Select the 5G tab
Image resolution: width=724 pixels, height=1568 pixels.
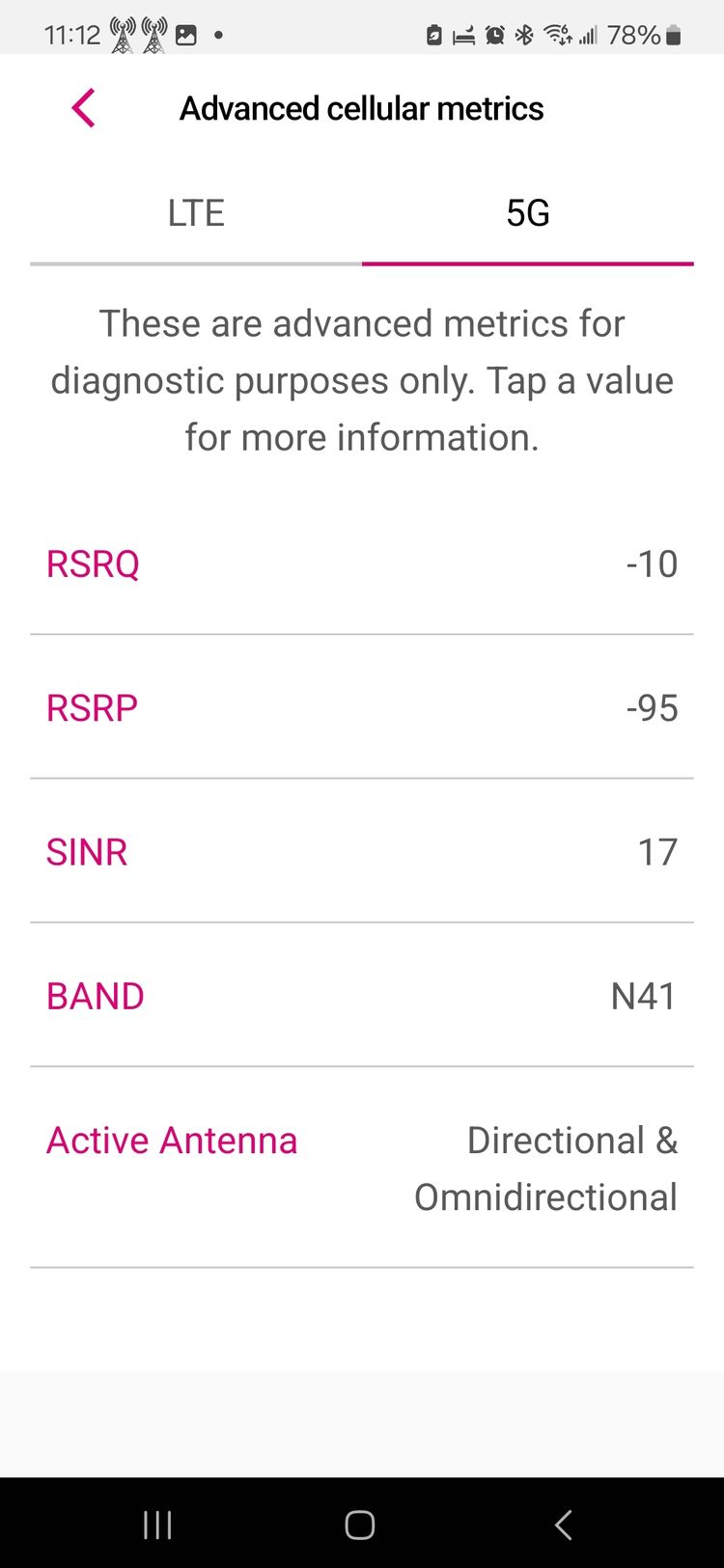pyautogui.click(x=528, y=213)
